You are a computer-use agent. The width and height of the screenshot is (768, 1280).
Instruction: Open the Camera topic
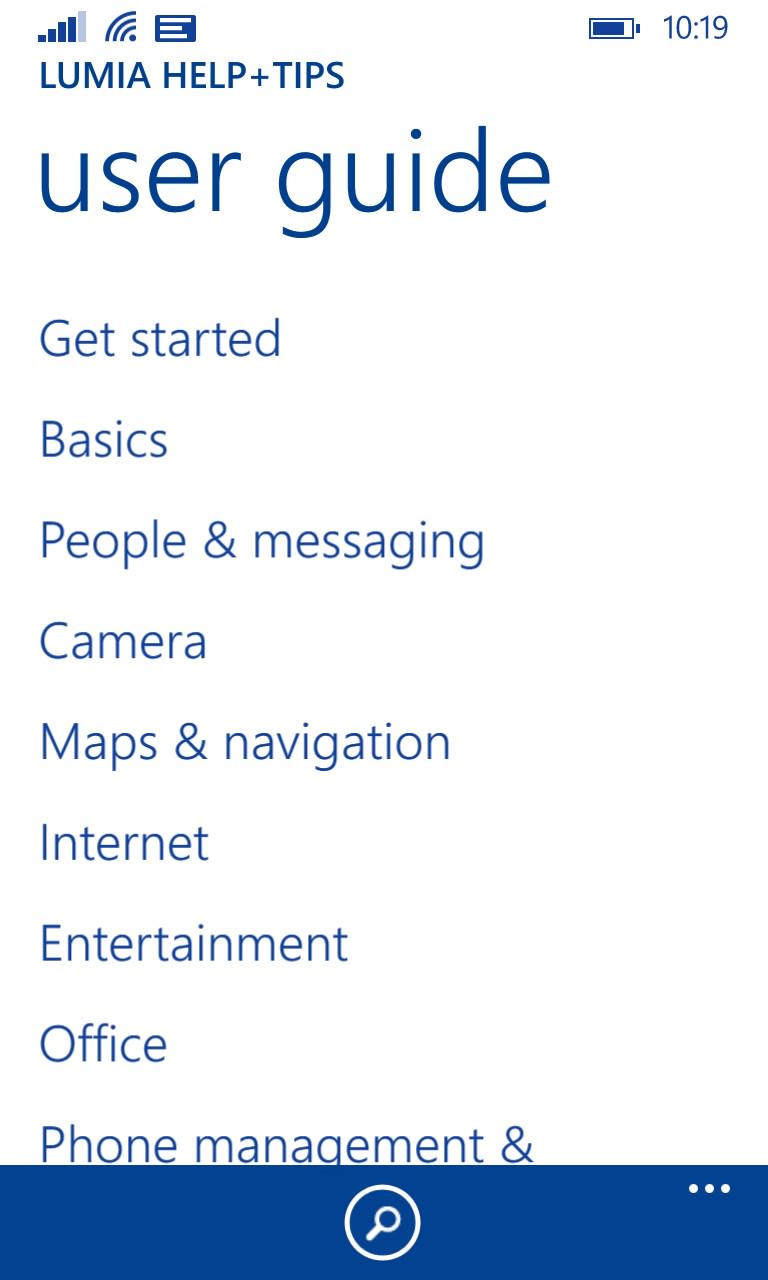(x=123, y=641)
